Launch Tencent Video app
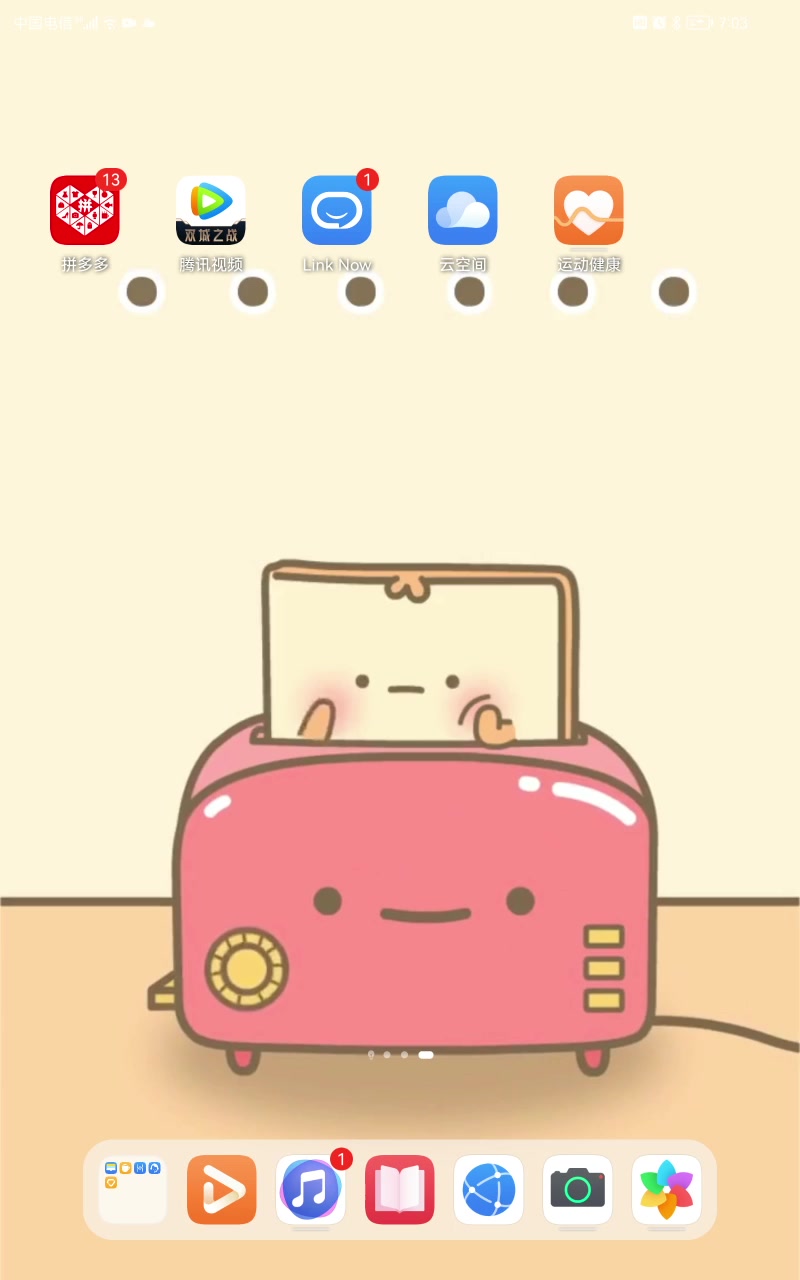 [x=211, y=211]
